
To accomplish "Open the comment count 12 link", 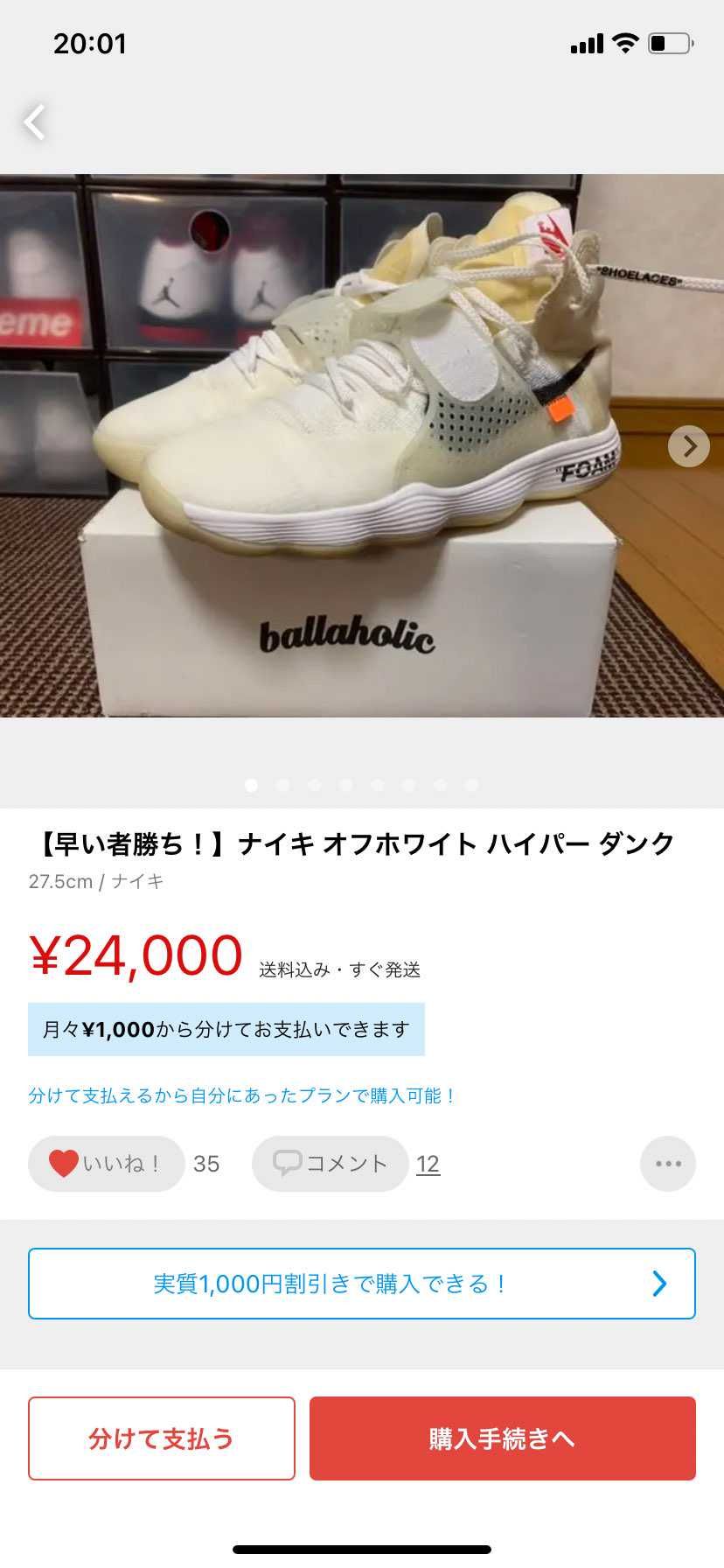I will [x=428, y=1164].
